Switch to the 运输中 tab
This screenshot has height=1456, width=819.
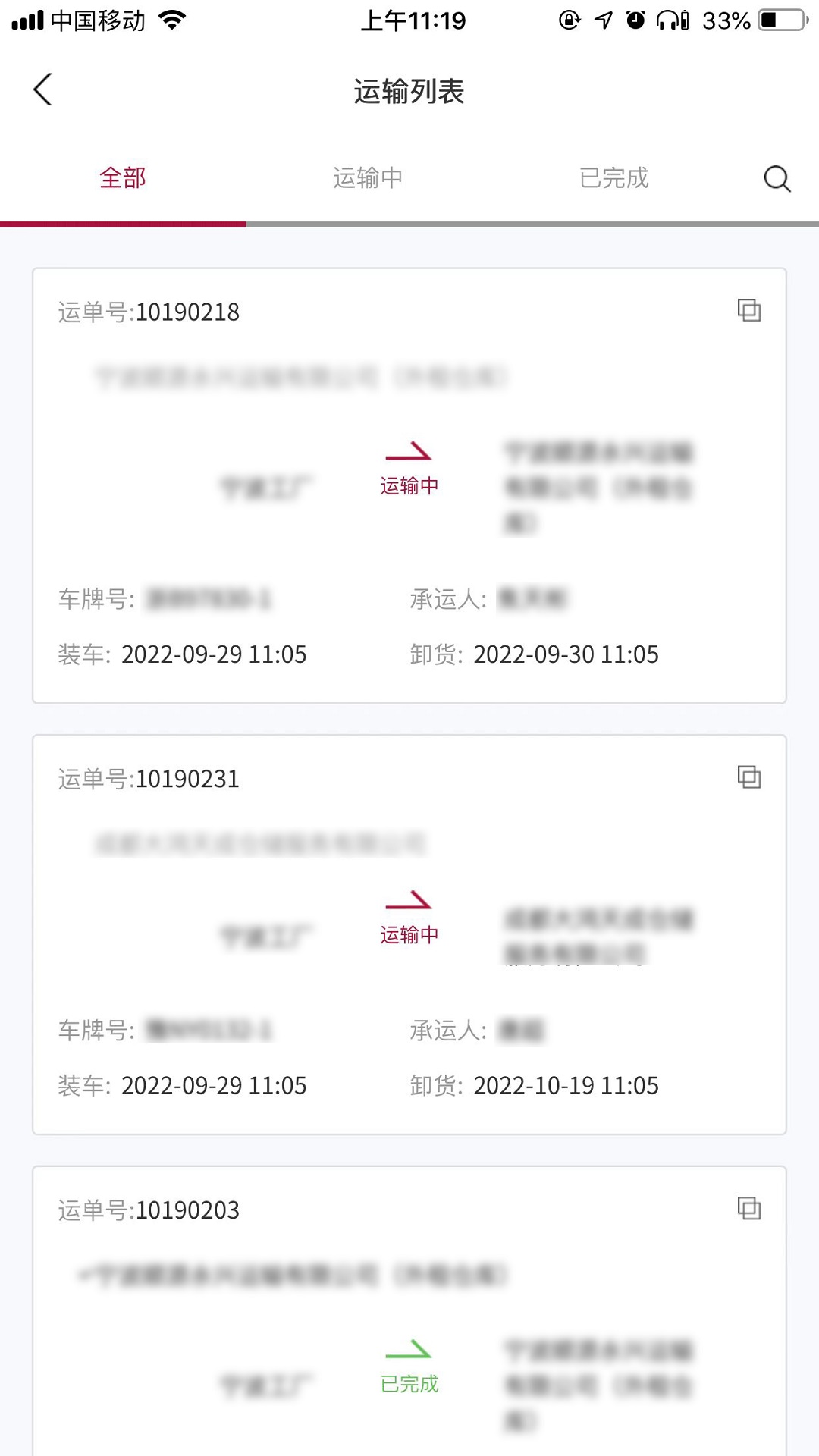coord(368,178)
